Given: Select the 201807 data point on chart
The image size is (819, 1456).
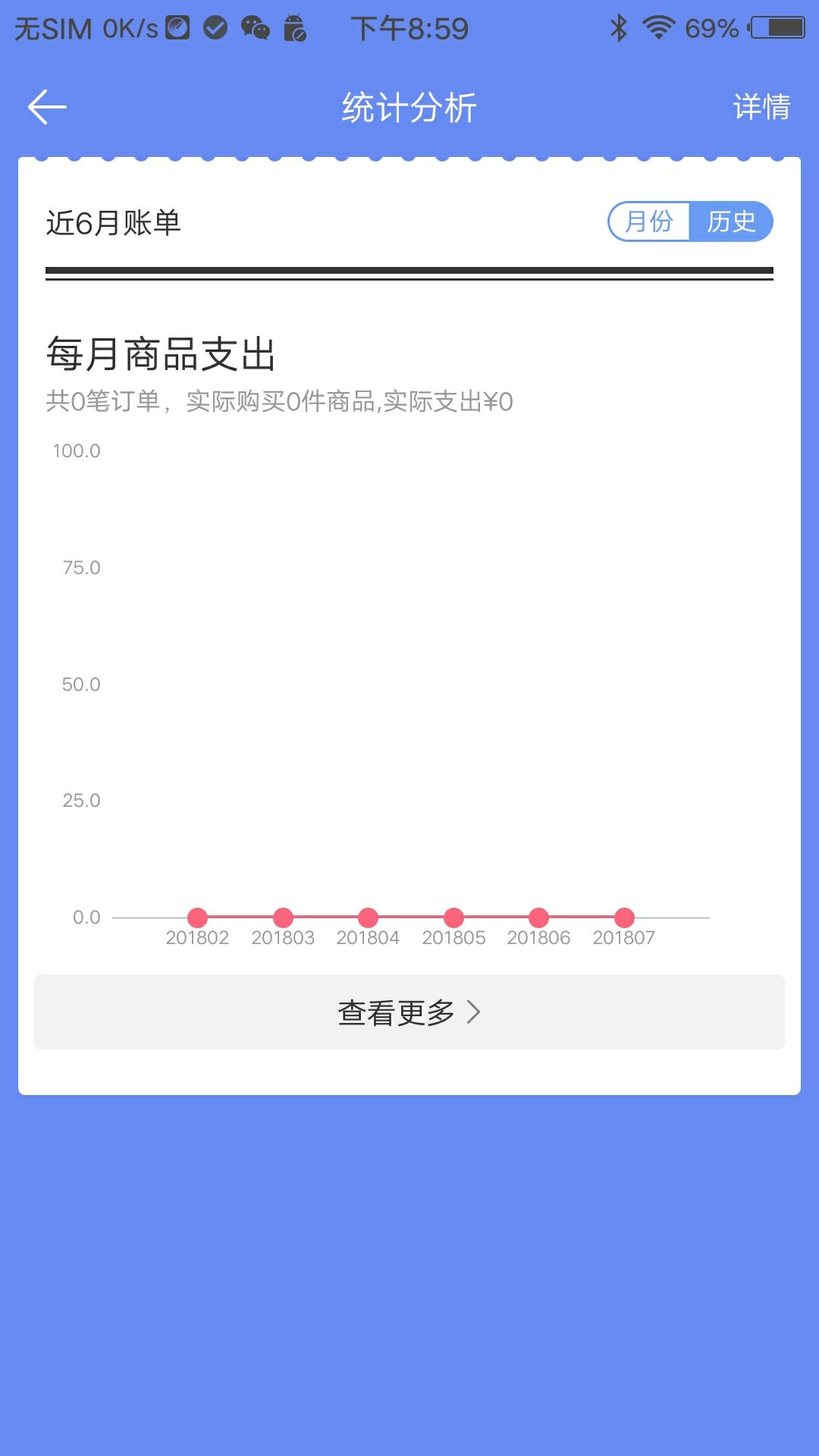Looking at the screenshot, I should click(624, 918).
